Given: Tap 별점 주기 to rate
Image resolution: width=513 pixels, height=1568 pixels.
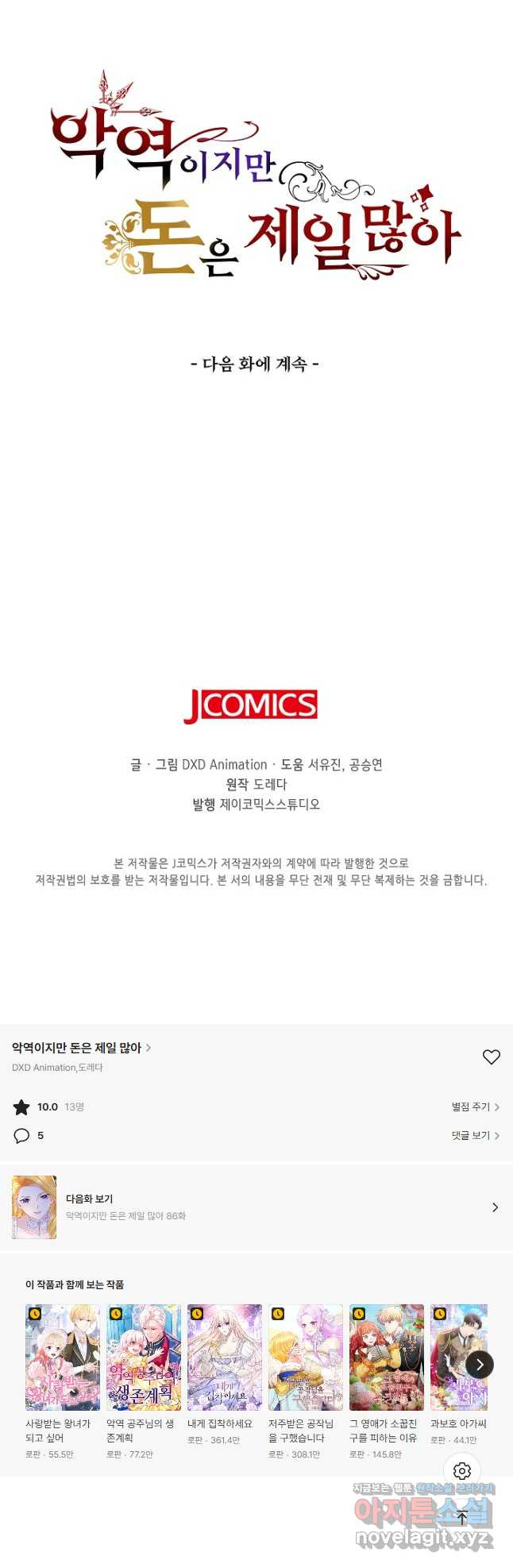Looking at the screenshot, I should click(x=475, y=1106).
